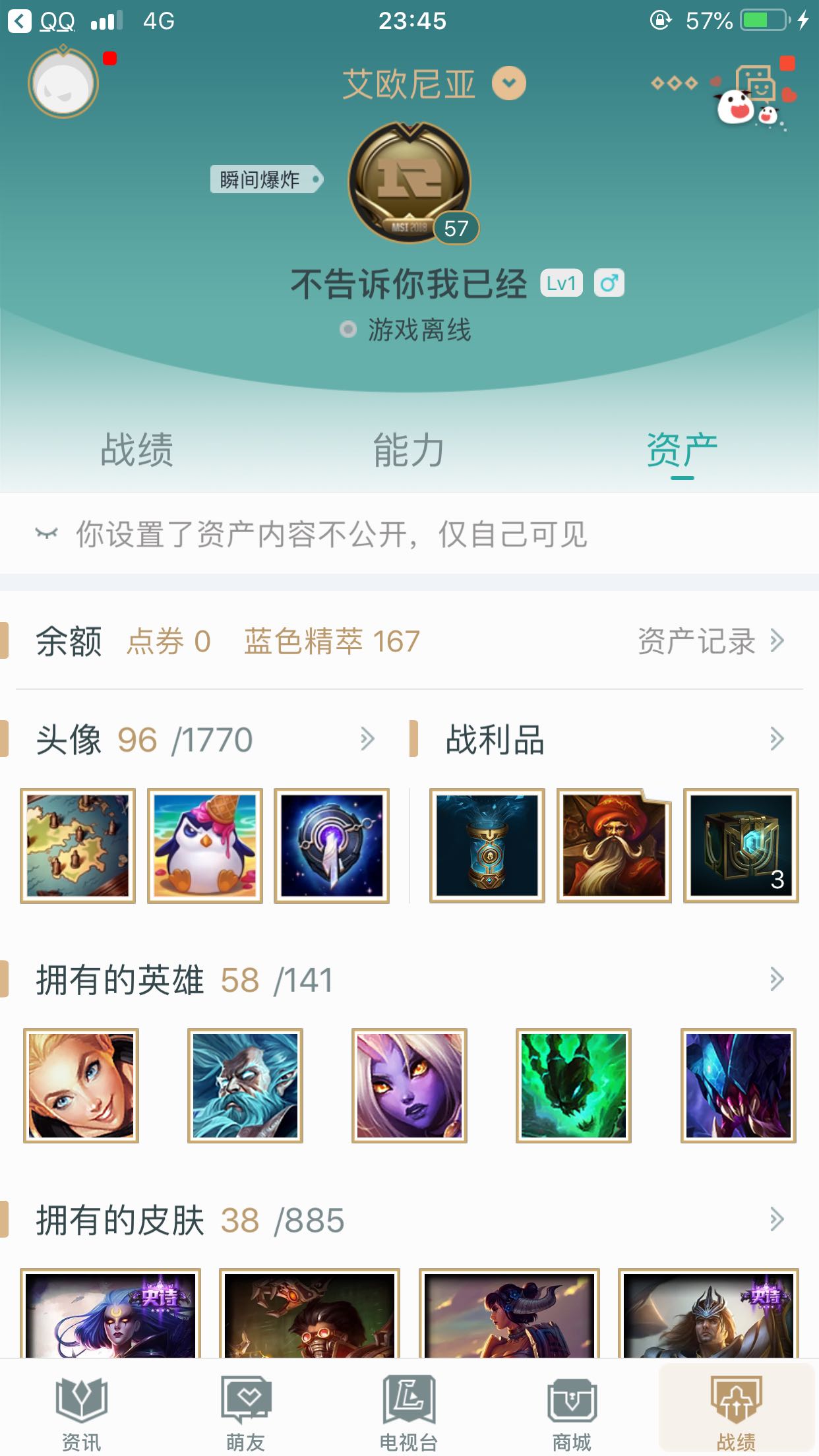Switch to the 战绩 top tab

(x=136, y=450)
